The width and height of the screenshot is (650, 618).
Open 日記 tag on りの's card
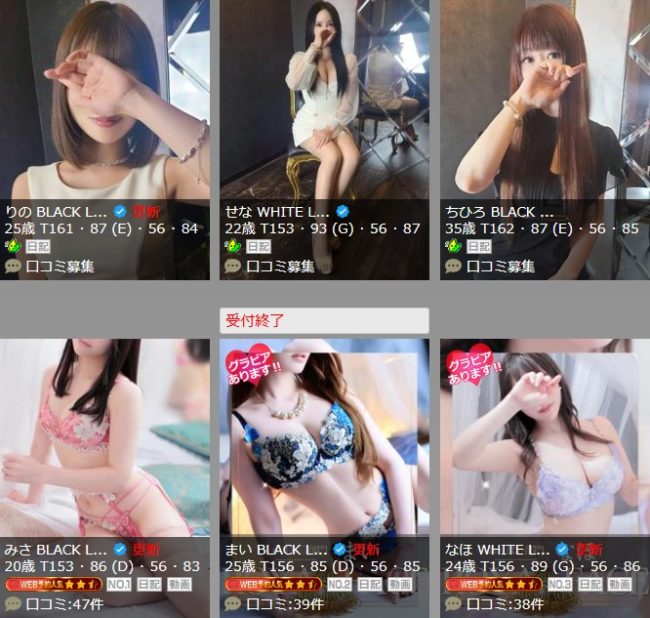pyautogui.click(x=37, y=246)
